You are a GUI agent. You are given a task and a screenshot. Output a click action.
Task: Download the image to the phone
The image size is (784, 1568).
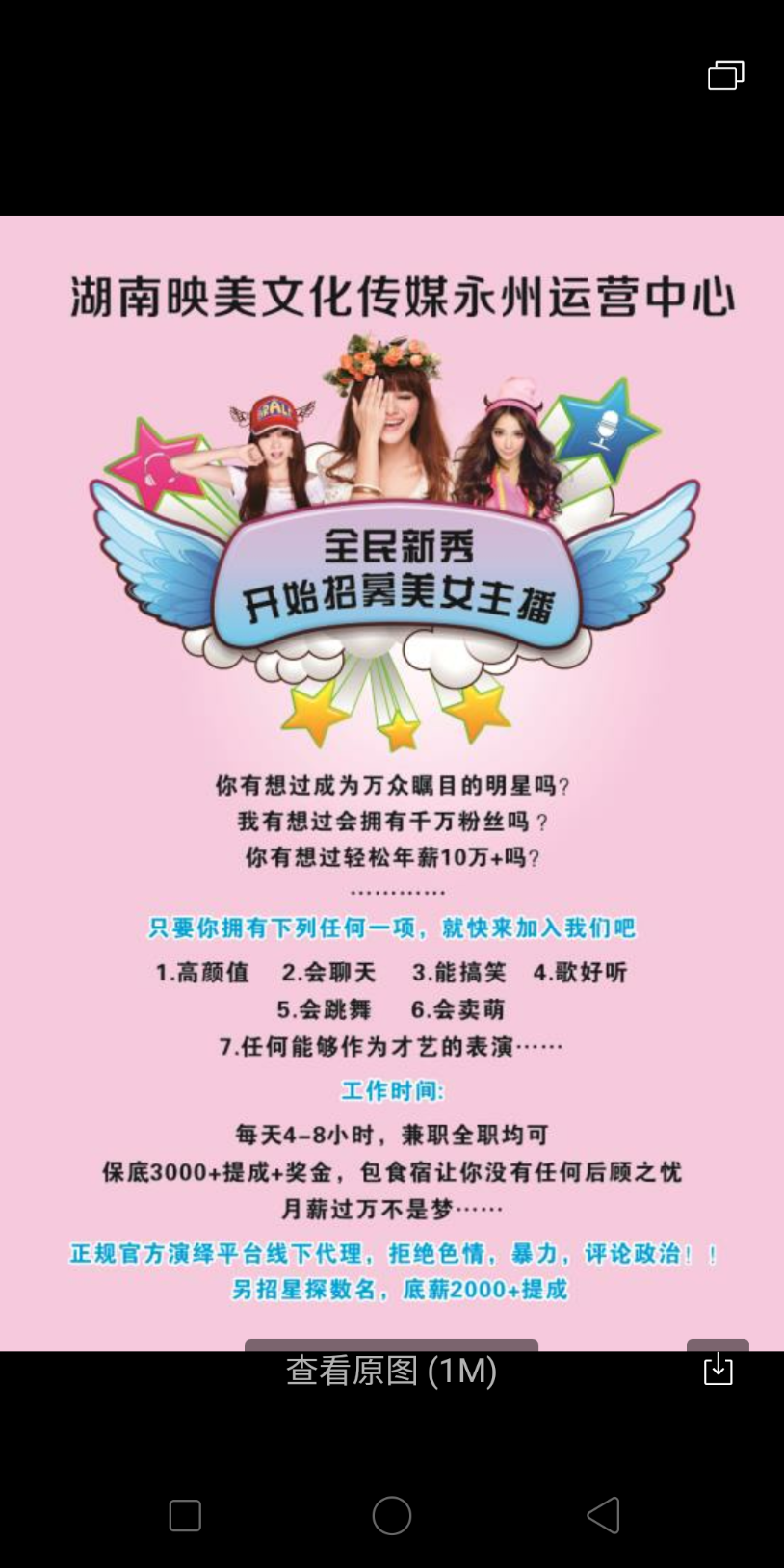click(719, 1369)
